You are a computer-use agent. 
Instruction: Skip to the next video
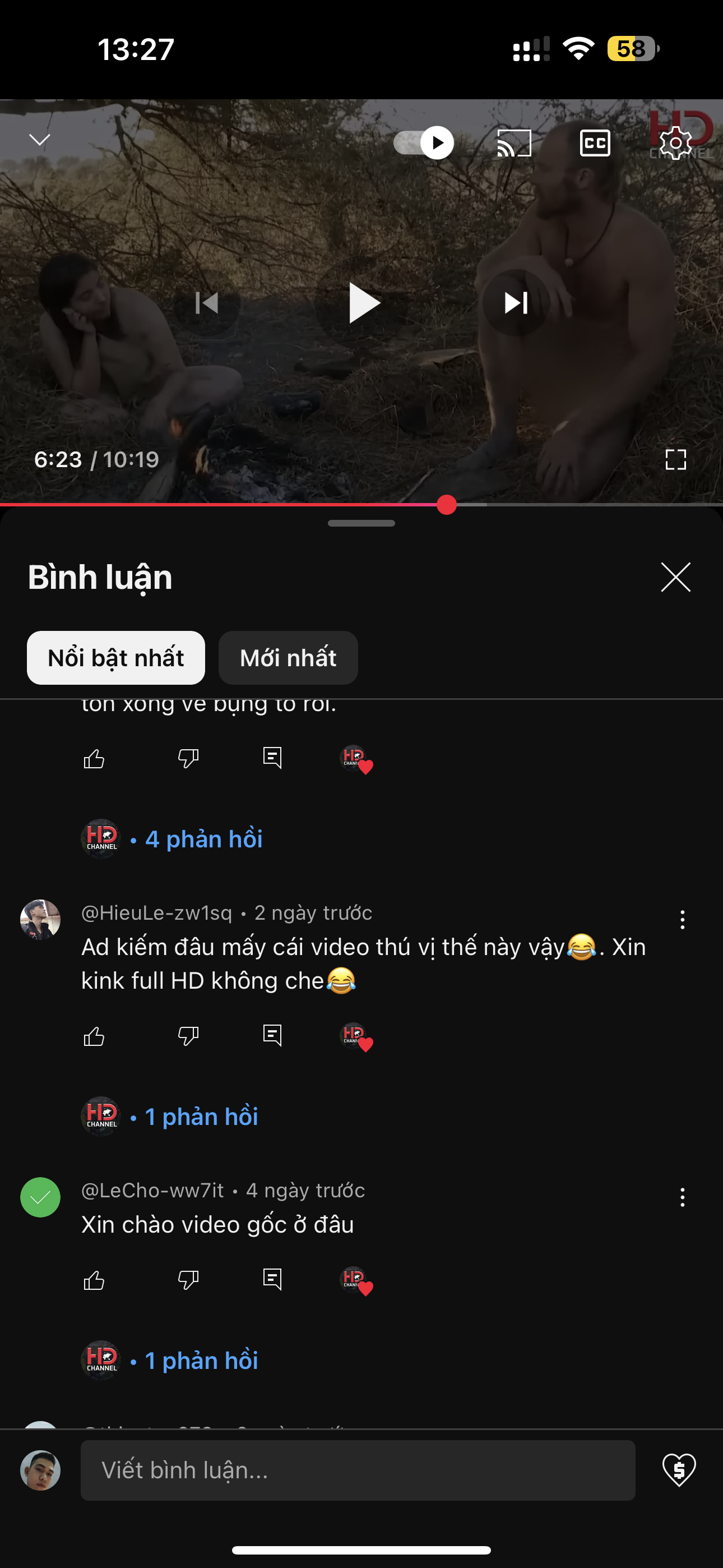[x=516, y=303]
